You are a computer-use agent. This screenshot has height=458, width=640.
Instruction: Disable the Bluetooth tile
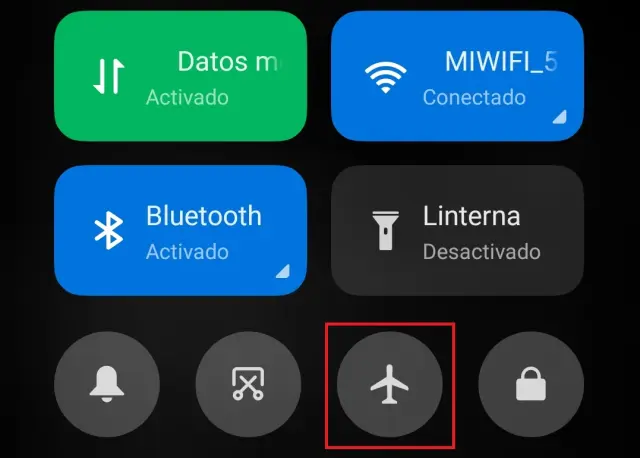[x=180, y=230]
